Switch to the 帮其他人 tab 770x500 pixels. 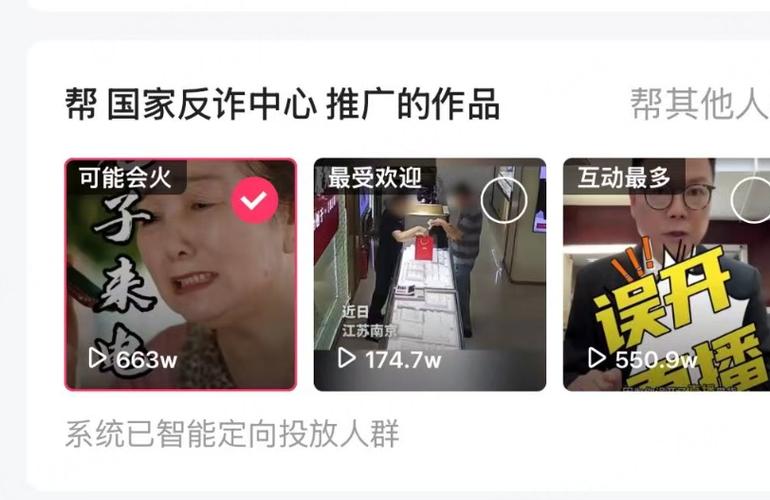pyautogui.click(x=699, y=104)
